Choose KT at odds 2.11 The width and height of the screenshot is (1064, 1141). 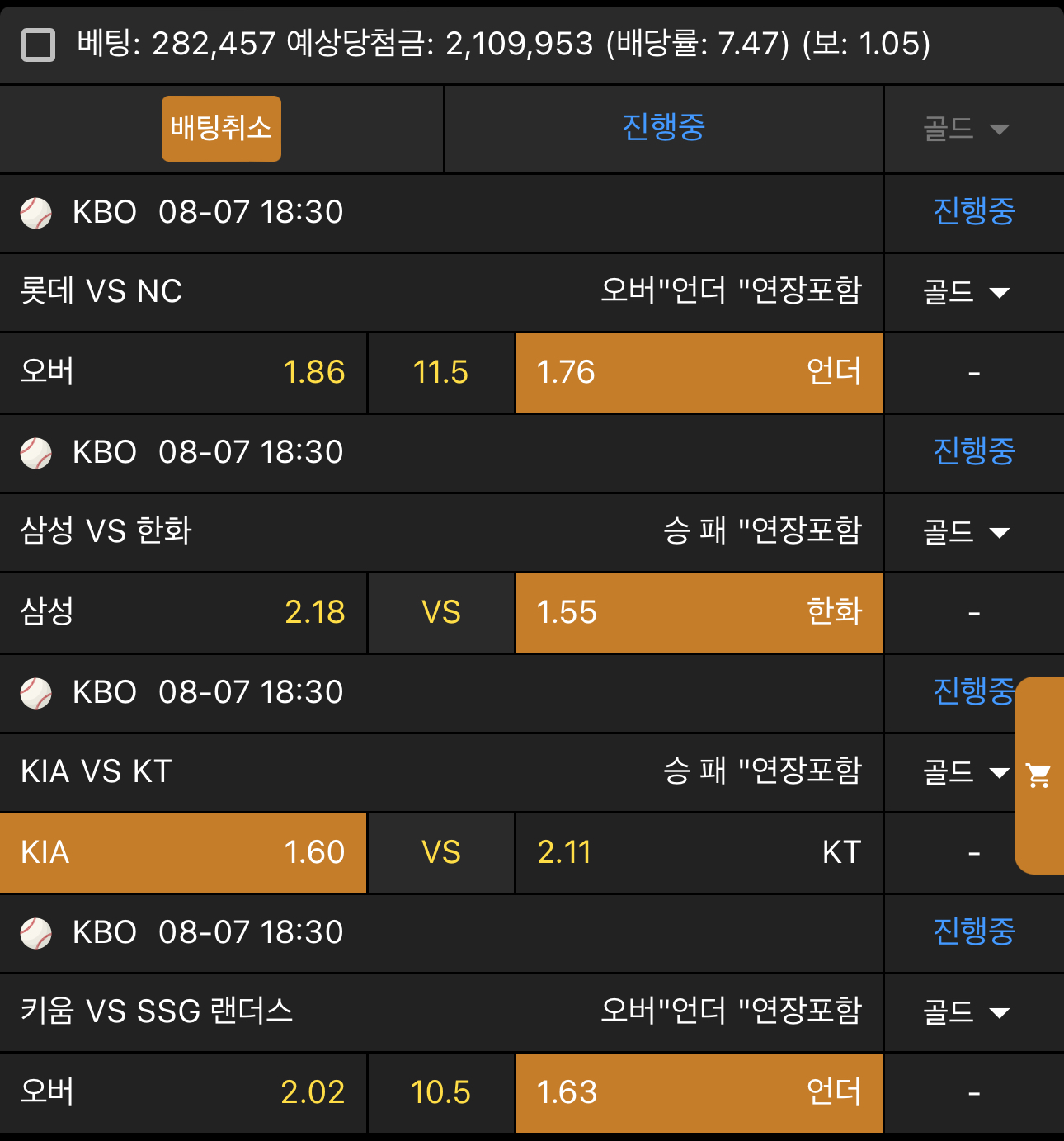pos(699,852)
